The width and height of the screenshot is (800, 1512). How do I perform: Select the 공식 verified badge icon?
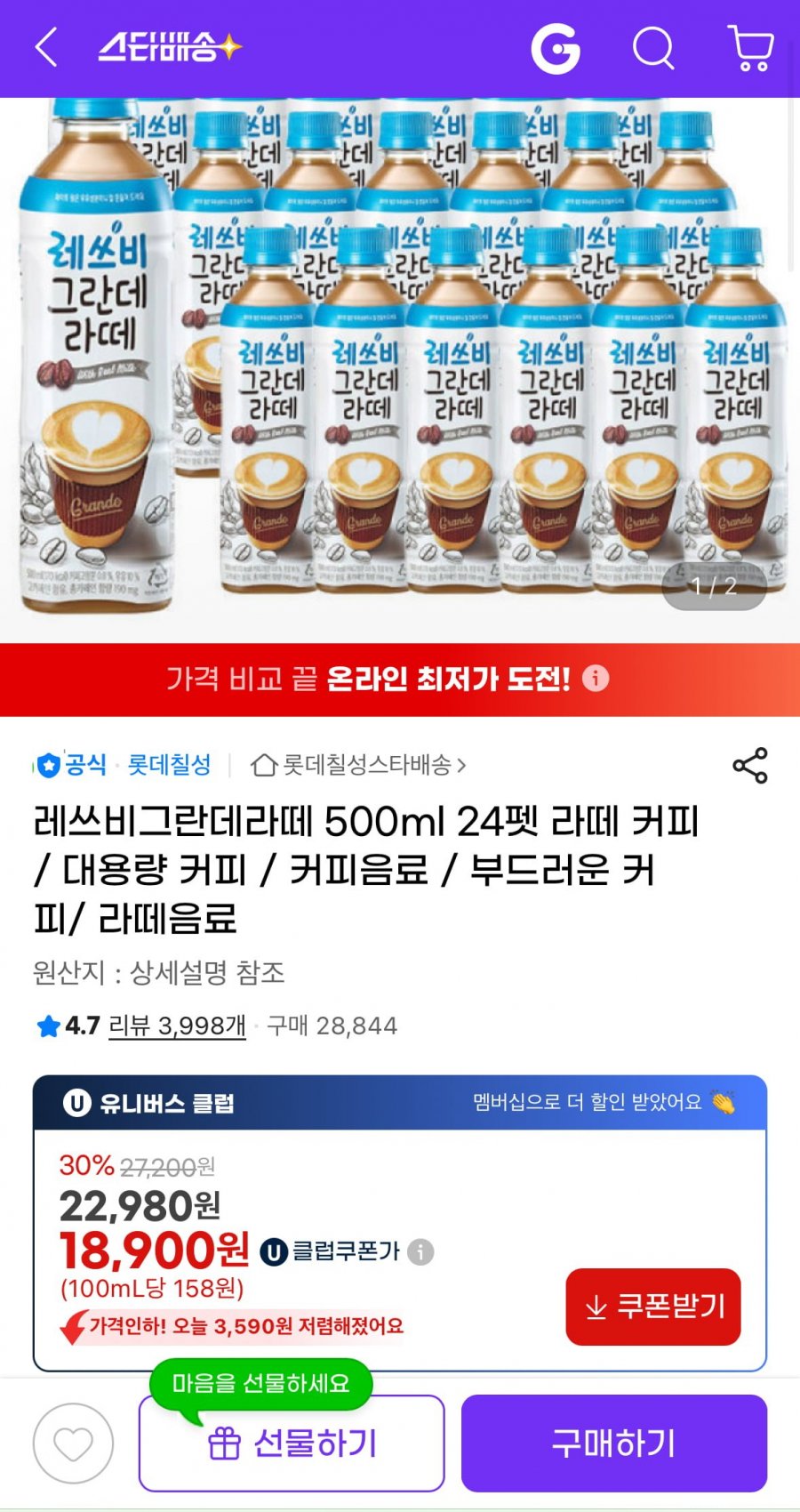click(49, 765)
